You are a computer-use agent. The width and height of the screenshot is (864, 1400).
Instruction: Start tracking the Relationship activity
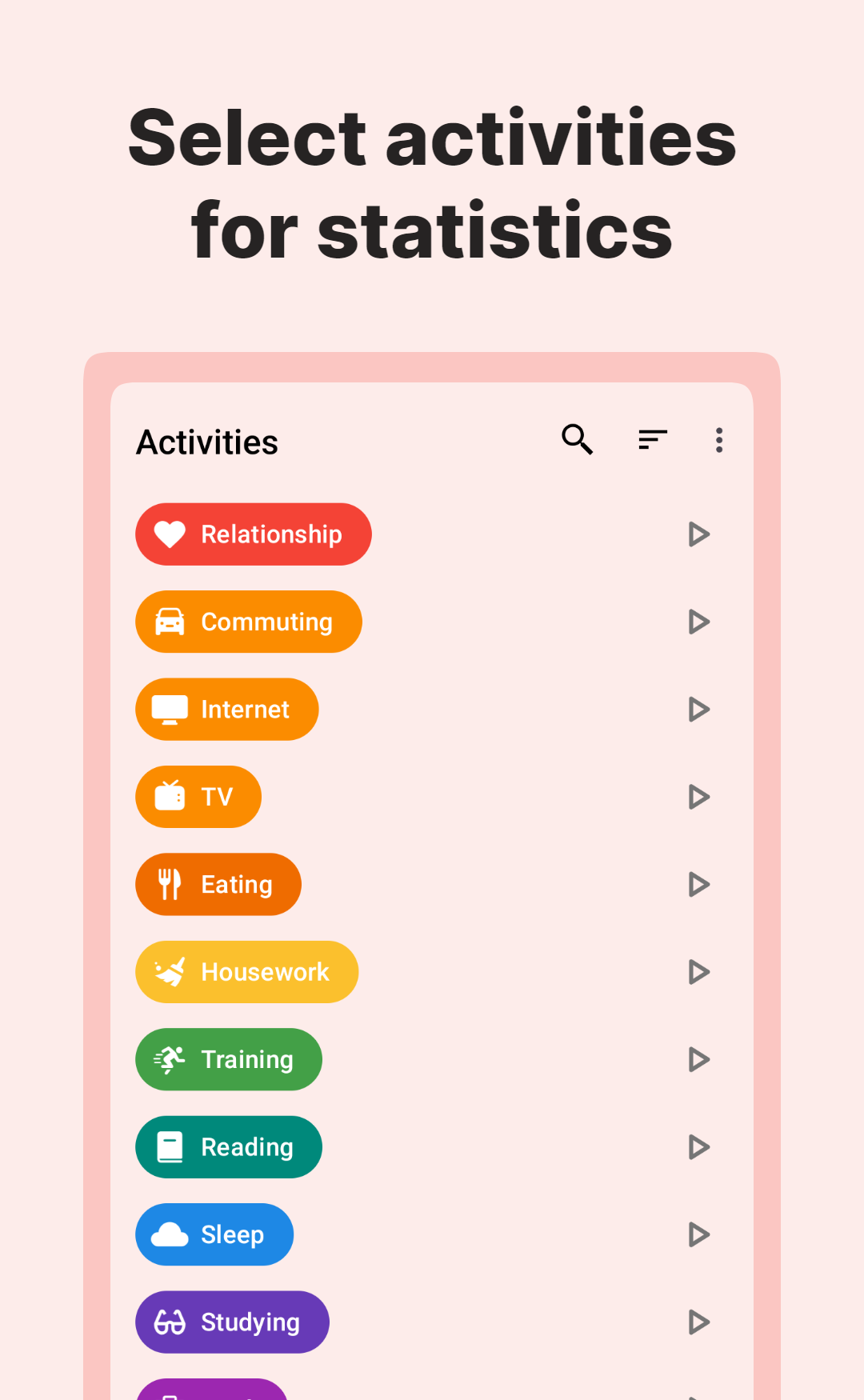[698, 534]
